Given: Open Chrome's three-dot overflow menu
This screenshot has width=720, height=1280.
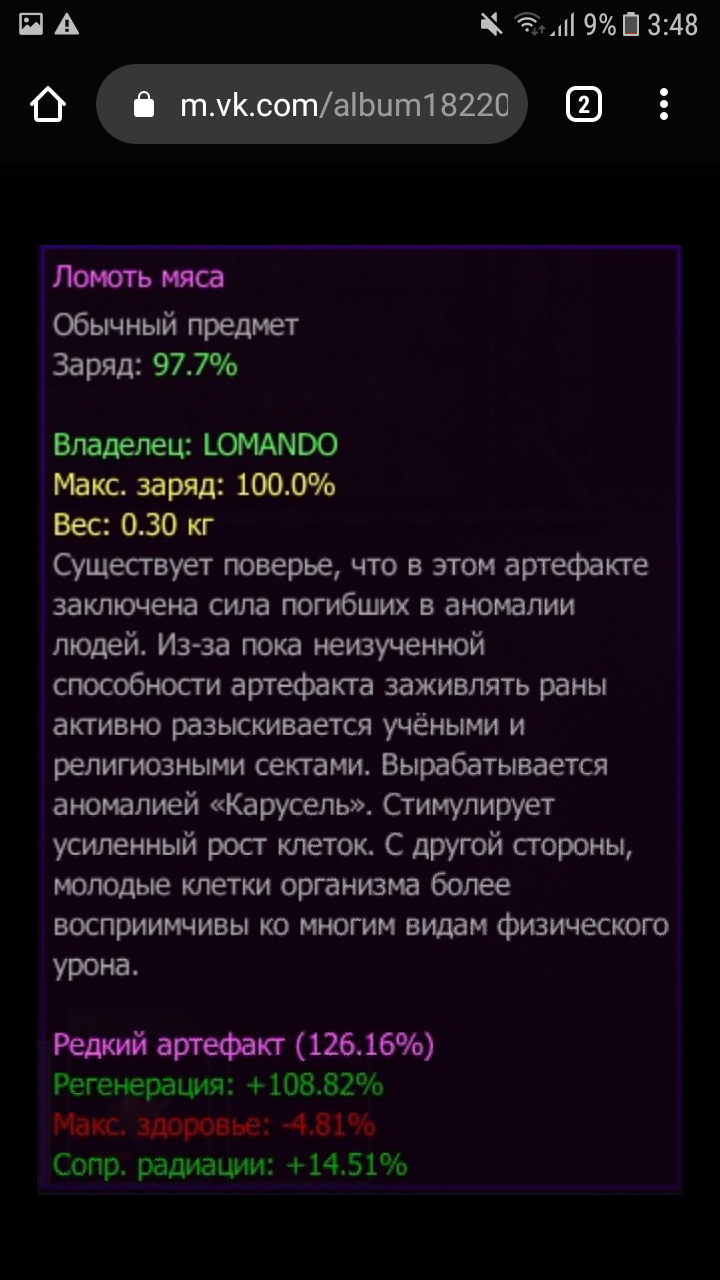Looking at the screenshot, I should (x=664, y=104).
